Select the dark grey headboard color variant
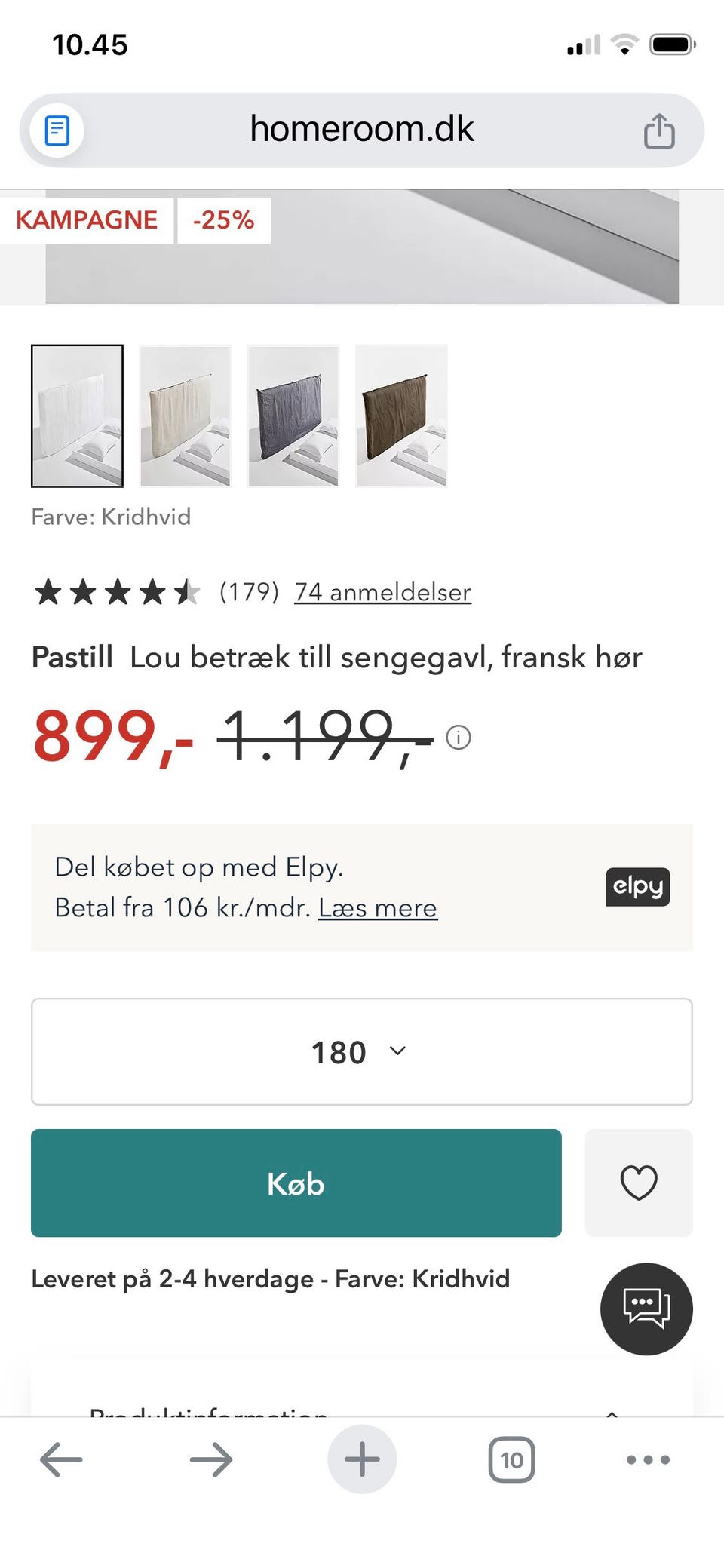724x1568 pixels. click(x=293, y=416)
